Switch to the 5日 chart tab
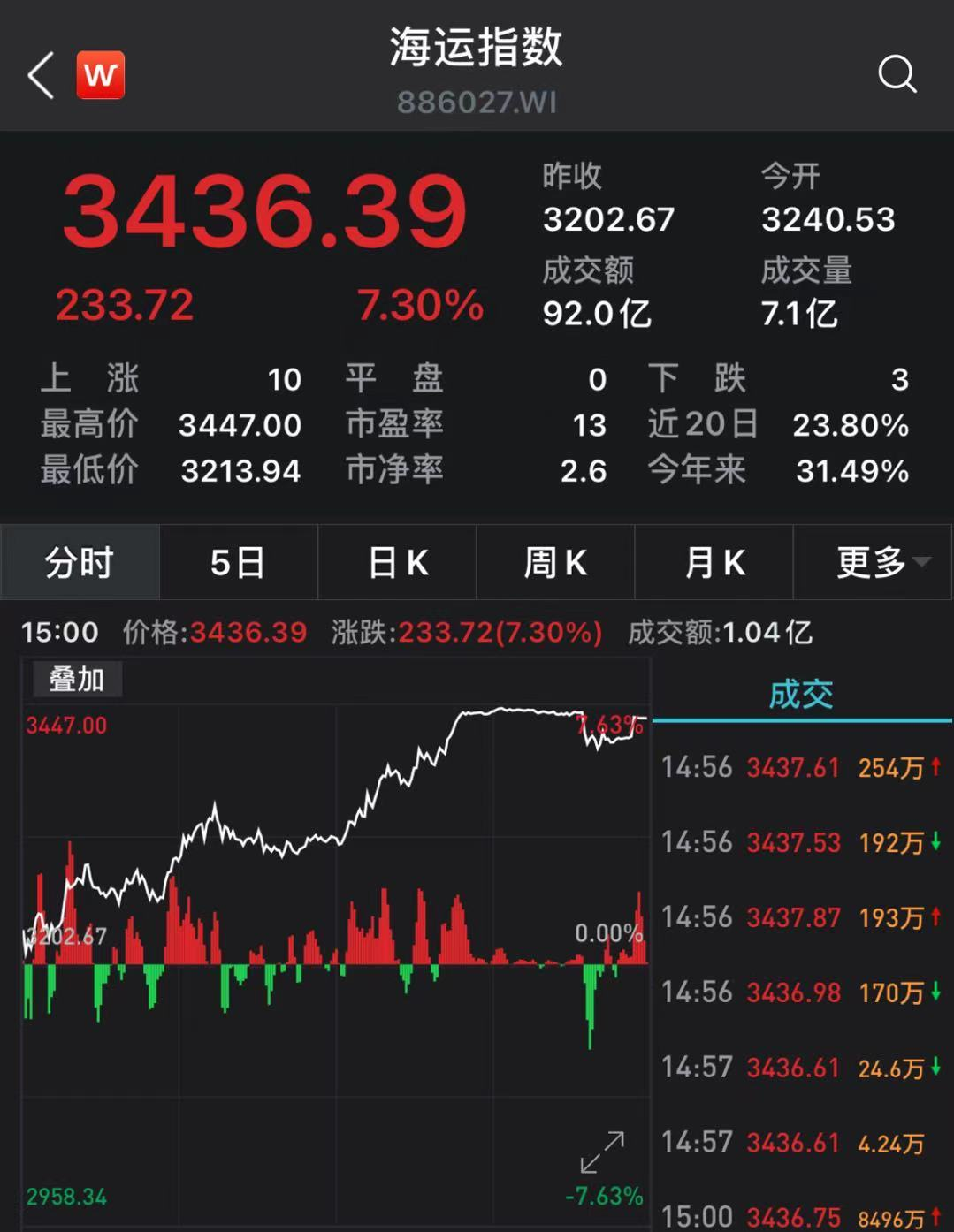 click(x=238, y=562)
